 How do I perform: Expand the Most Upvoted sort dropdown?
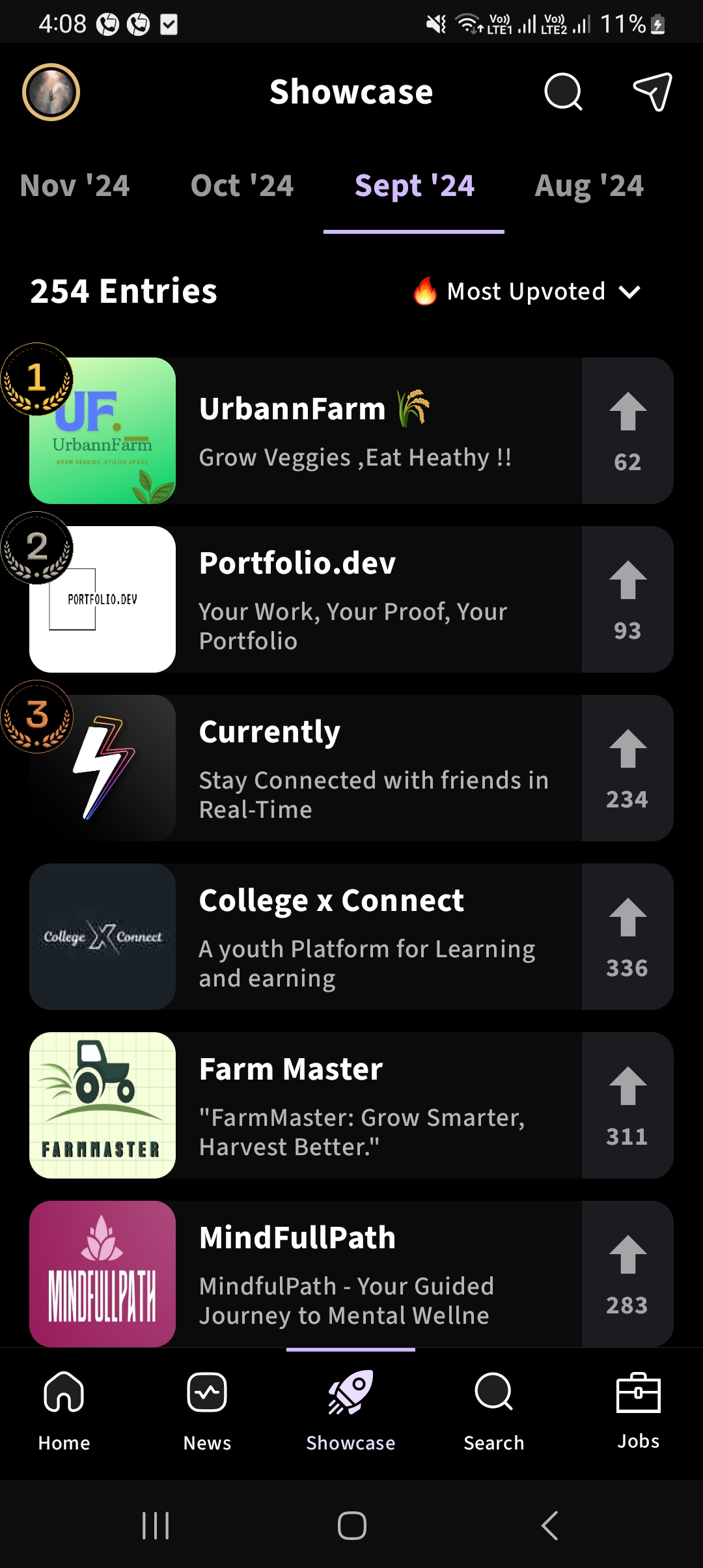tap(527, 292)
